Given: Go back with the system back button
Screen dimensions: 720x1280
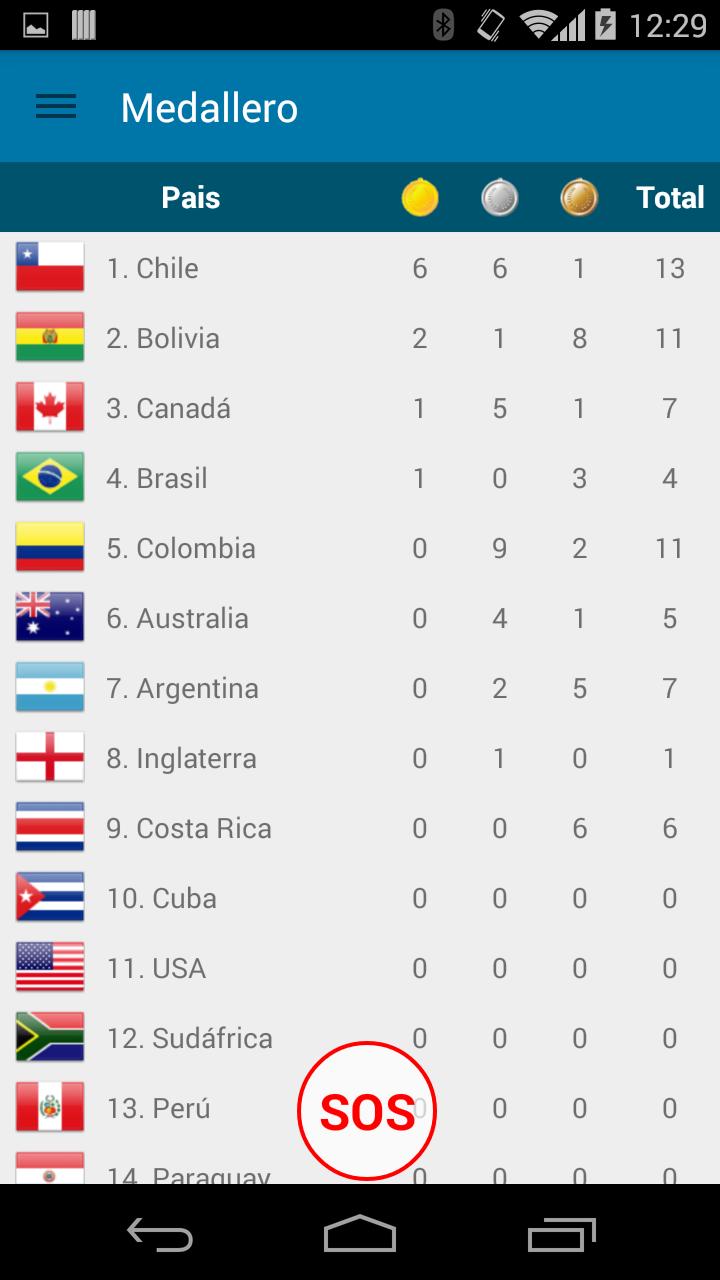Looking at the screenshot, I should (x=160, y=1234).
